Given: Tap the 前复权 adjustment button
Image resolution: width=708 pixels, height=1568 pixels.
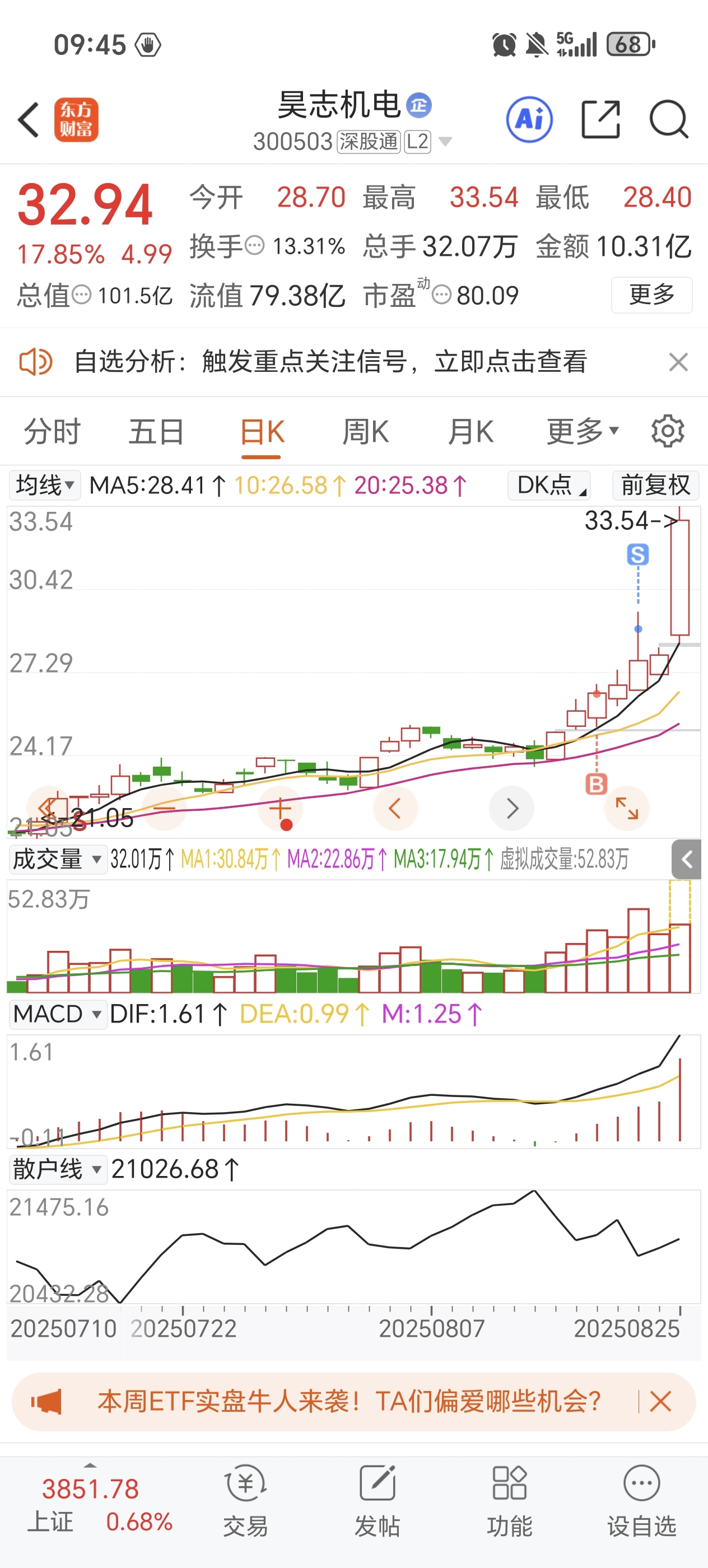Looking at the screenshot, I should click(x=656, y=485).
